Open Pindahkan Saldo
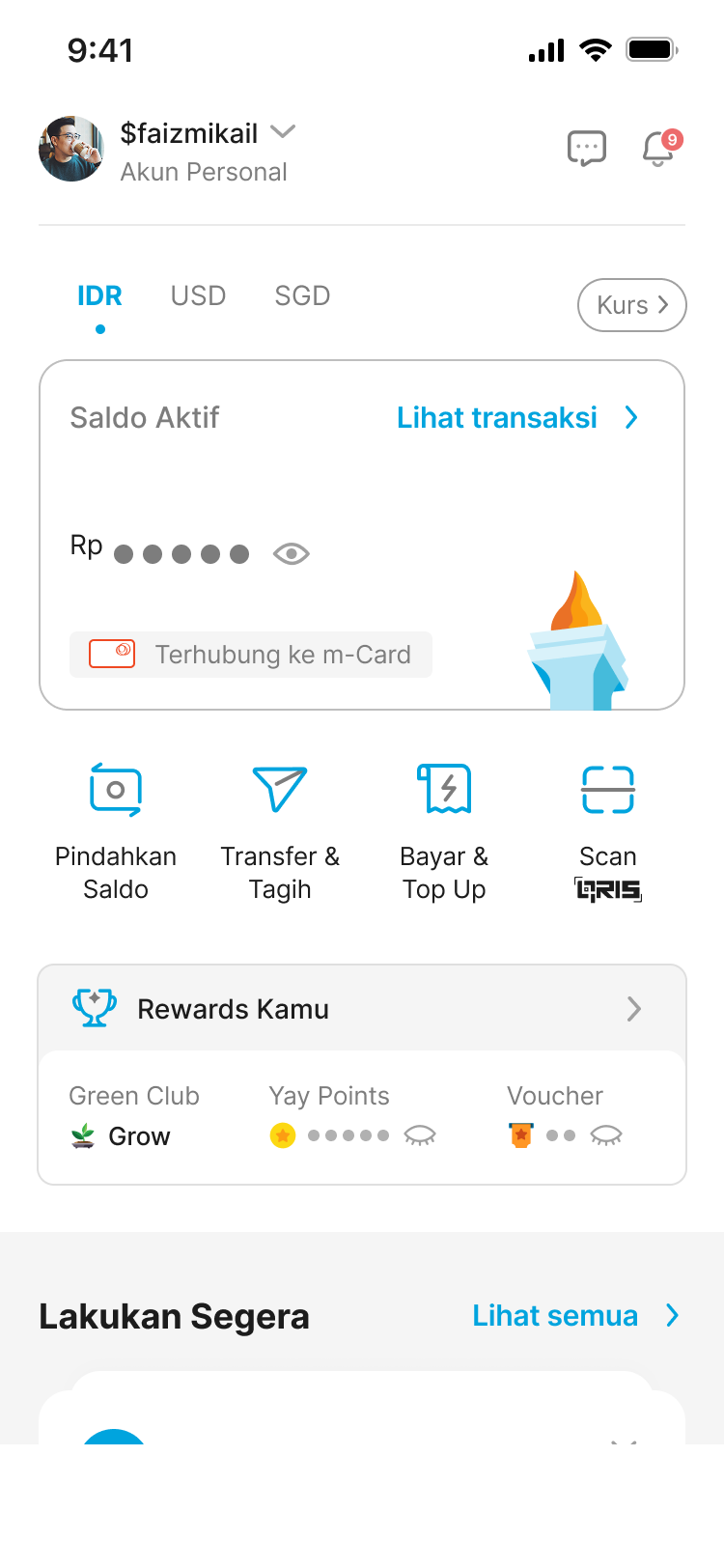Viewport: 724px width, 1568px height. click(x=116, y=830)
